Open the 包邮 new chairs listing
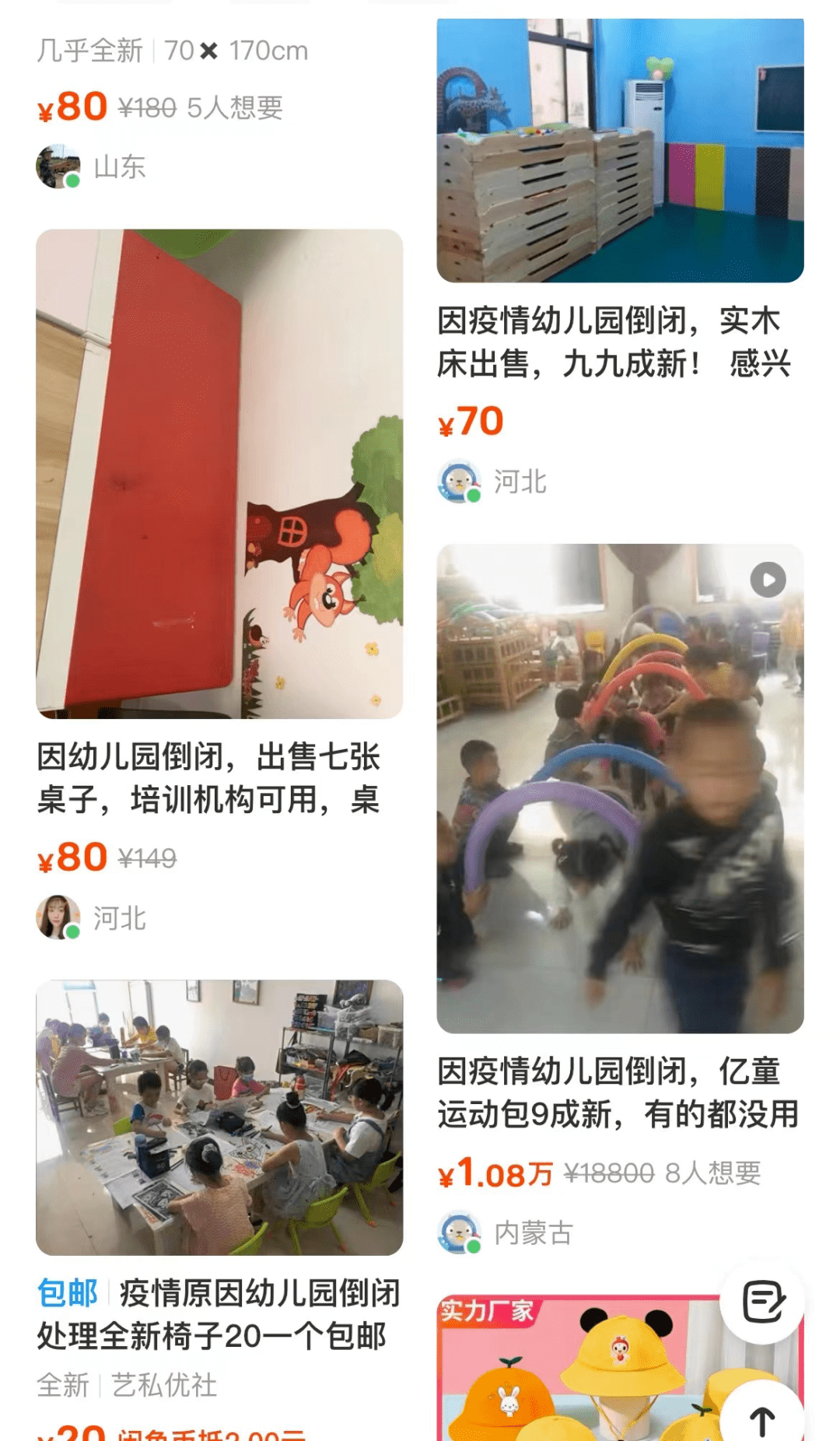Screen dimensions: 840x1441 coord(219,1117)
